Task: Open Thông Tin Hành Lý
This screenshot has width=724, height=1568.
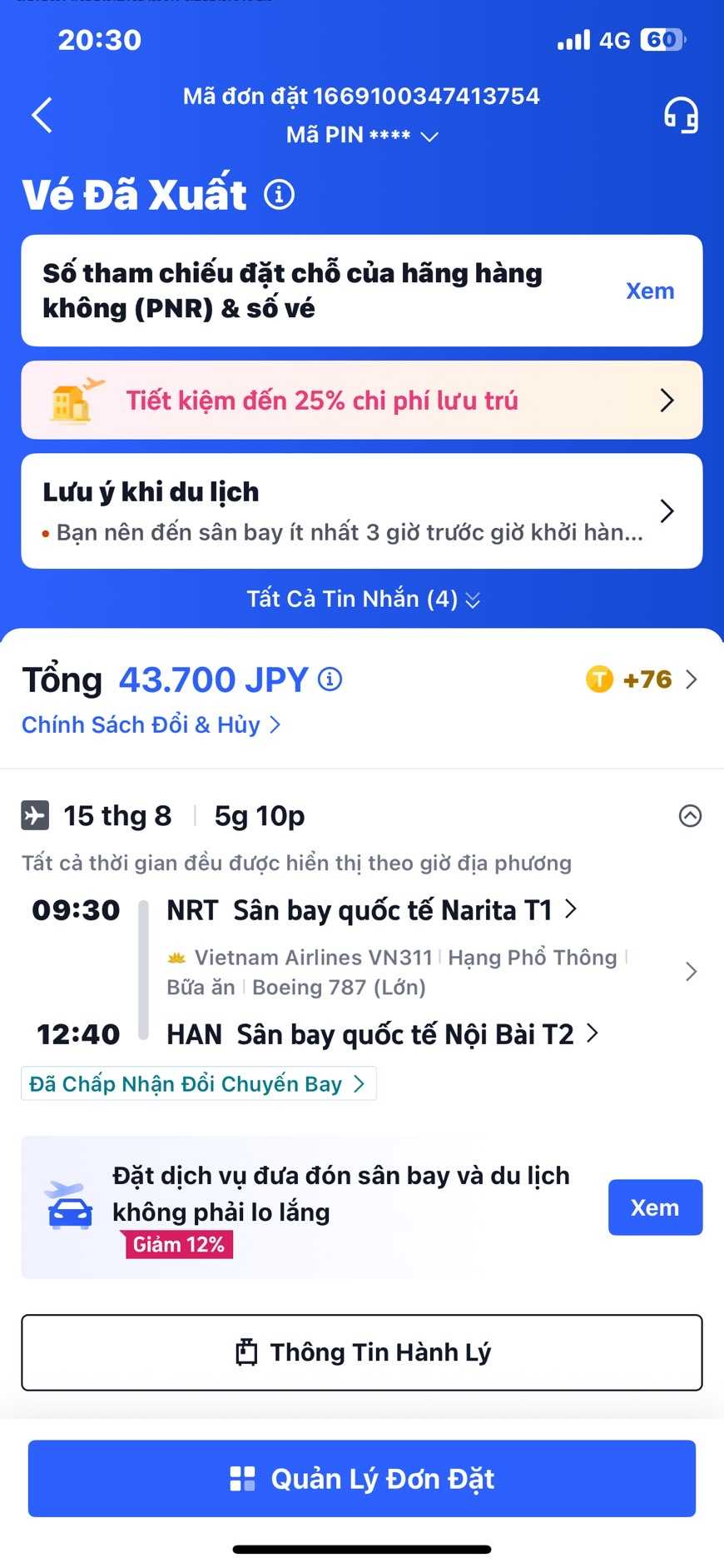Action: pyautogui.click(x=361, y=1352)
